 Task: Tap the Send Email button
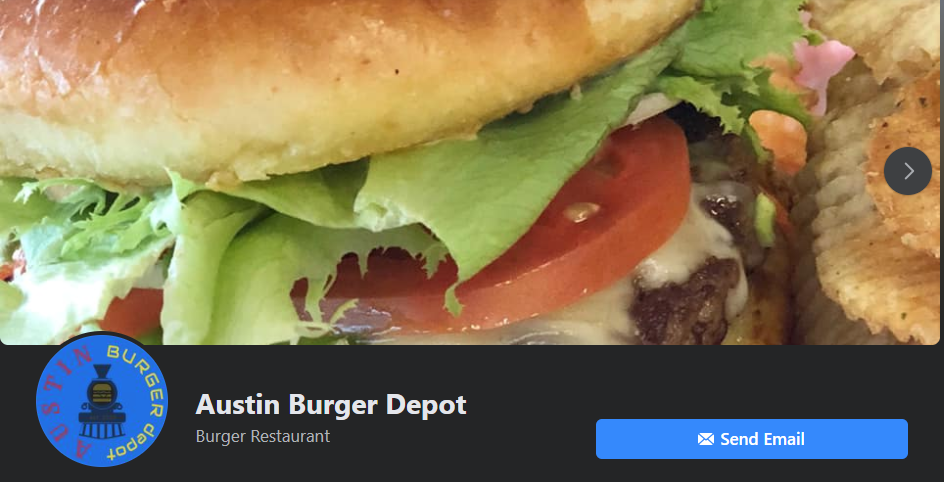point(751,439)
